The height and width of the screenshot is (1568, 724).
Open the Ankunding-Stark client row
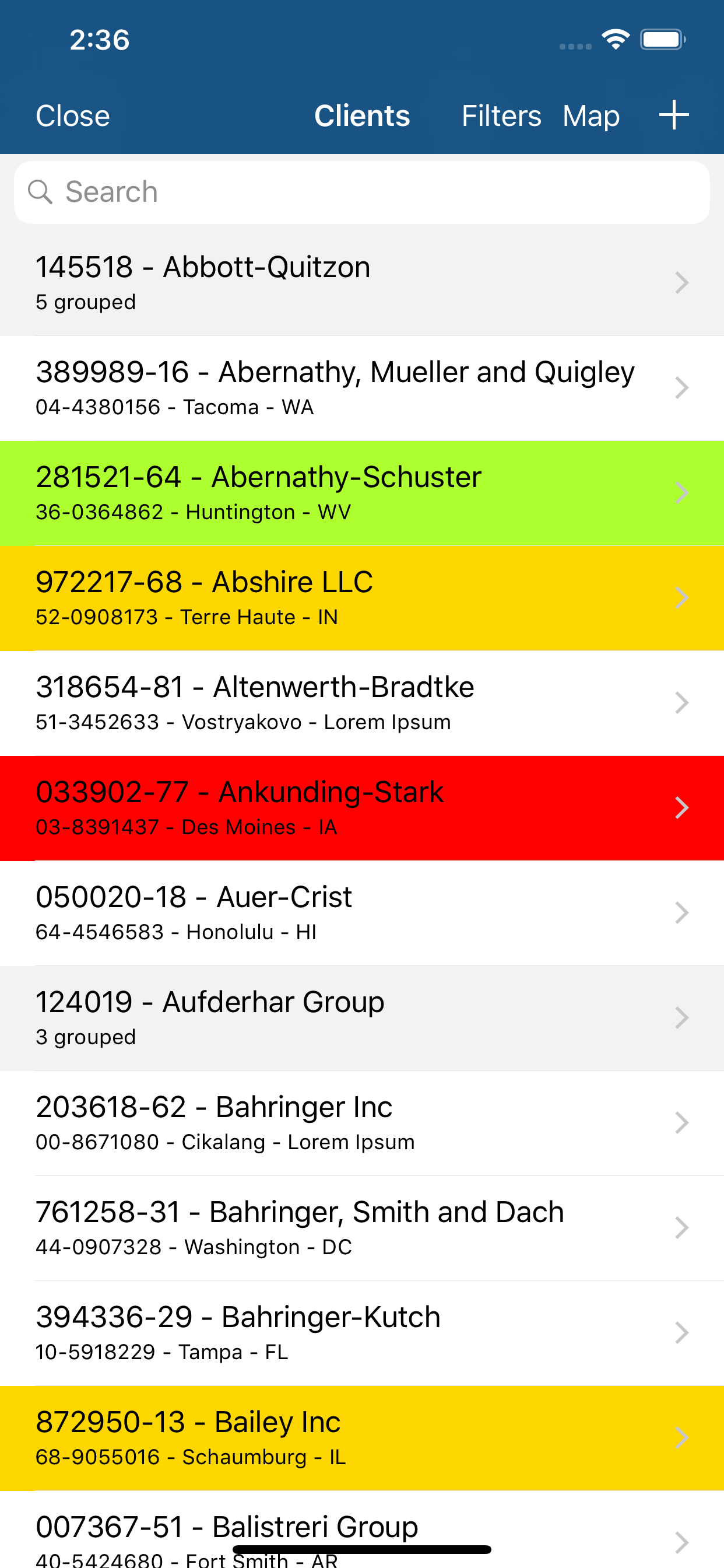pyautogui.click(x=362, y=808)
